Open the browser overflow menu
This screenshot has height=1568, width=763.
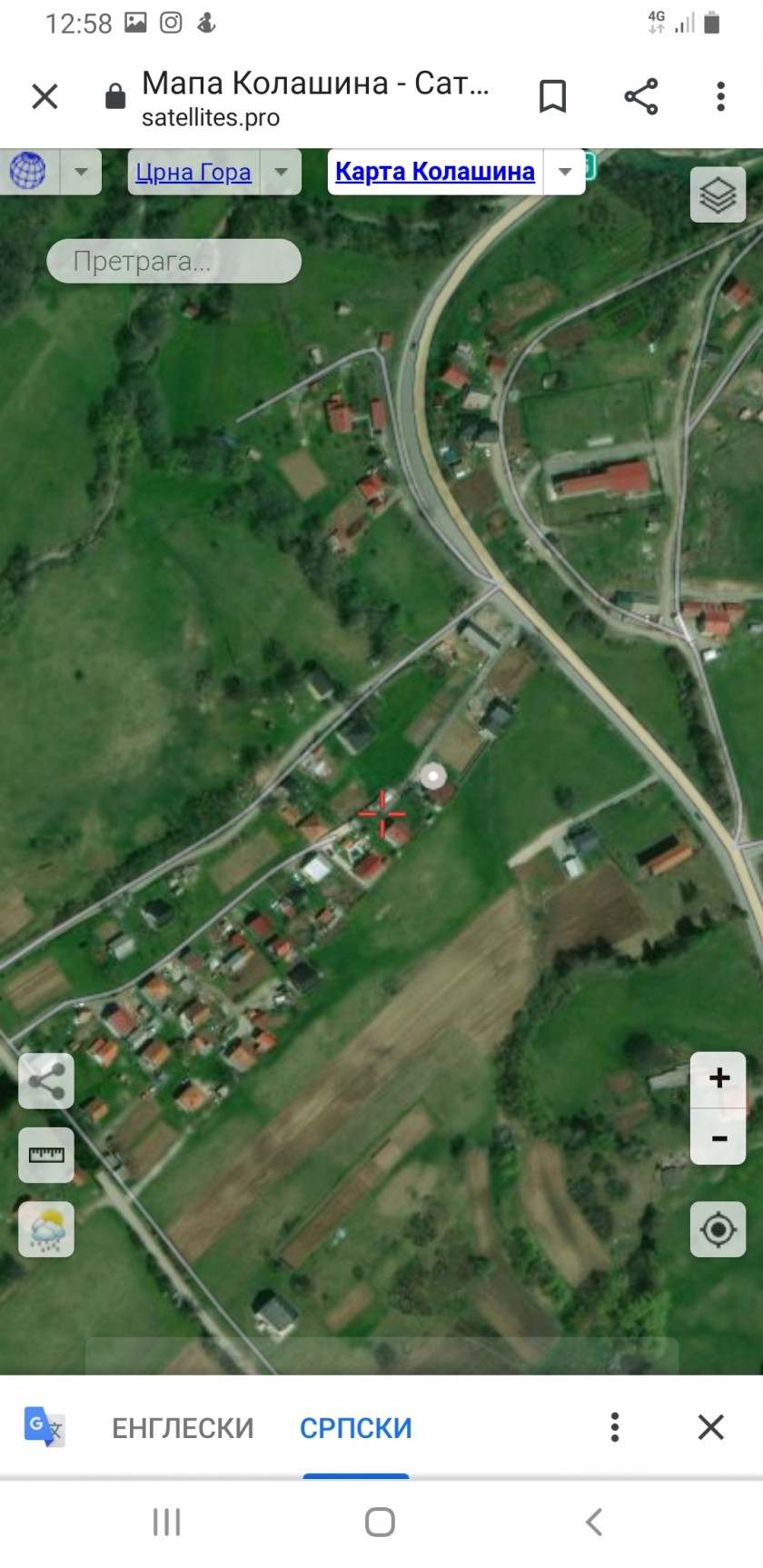click(720, 96)
